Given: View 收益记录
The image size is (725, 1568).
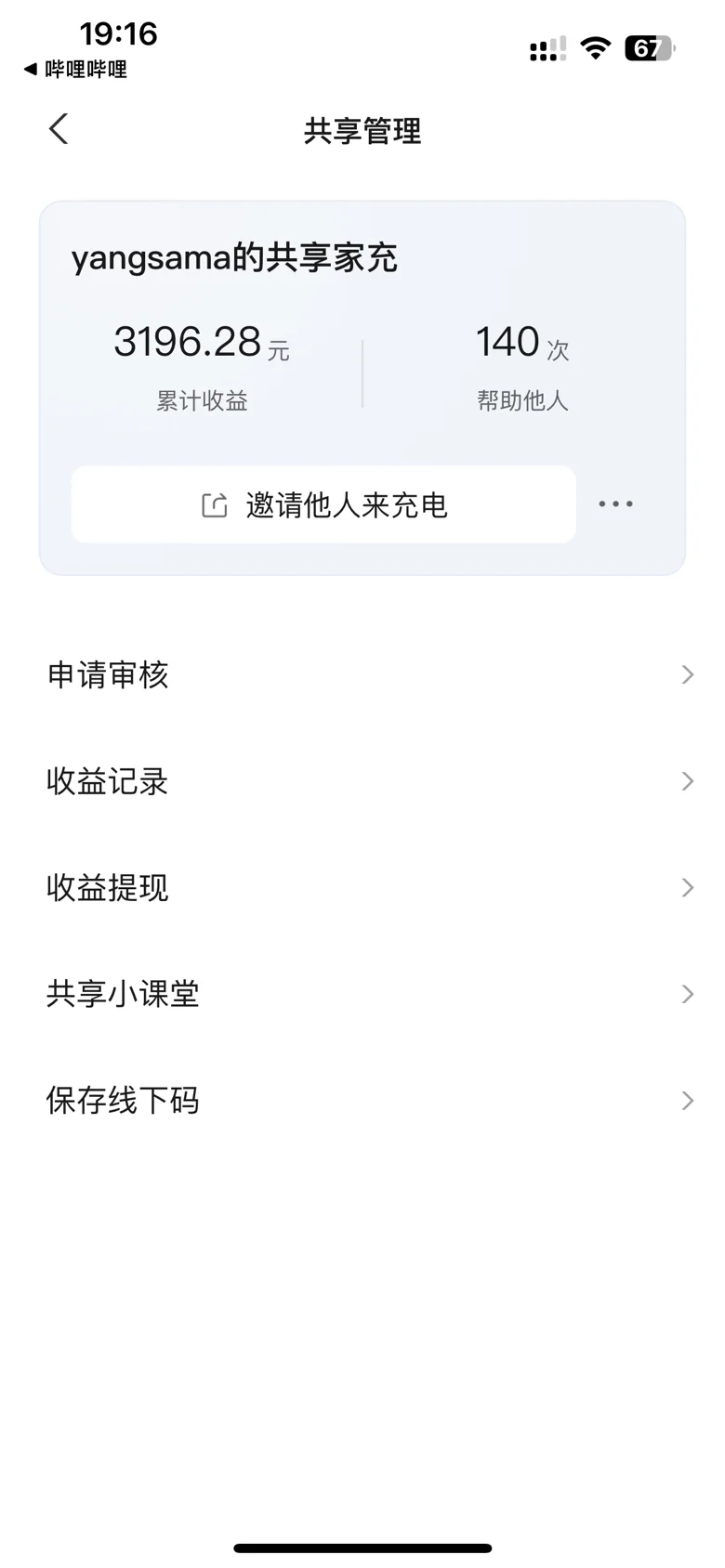Looking at the screenshot, I should [x=362, y=781].
